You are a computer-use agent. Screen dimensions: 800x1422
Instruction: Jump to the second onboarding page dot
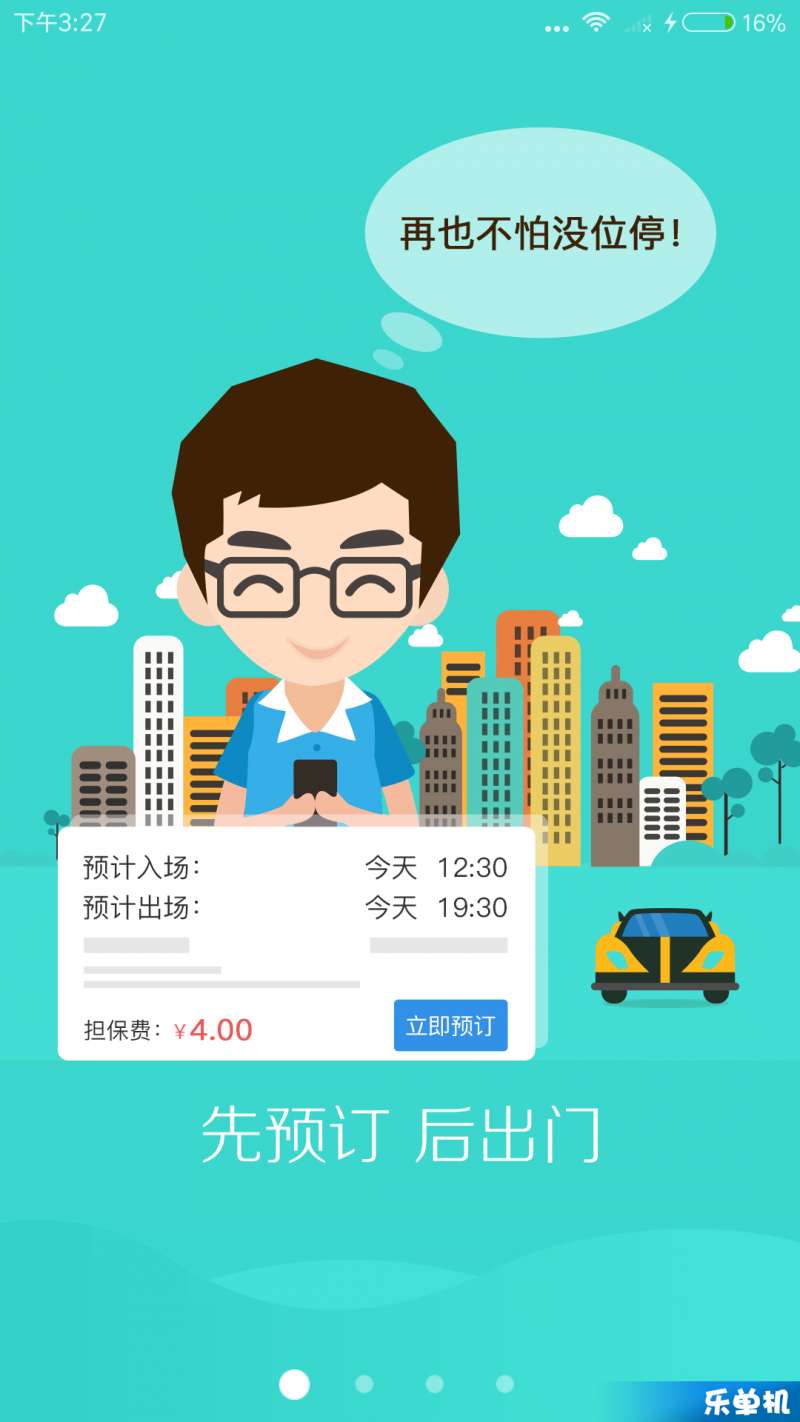(364, 1384)
